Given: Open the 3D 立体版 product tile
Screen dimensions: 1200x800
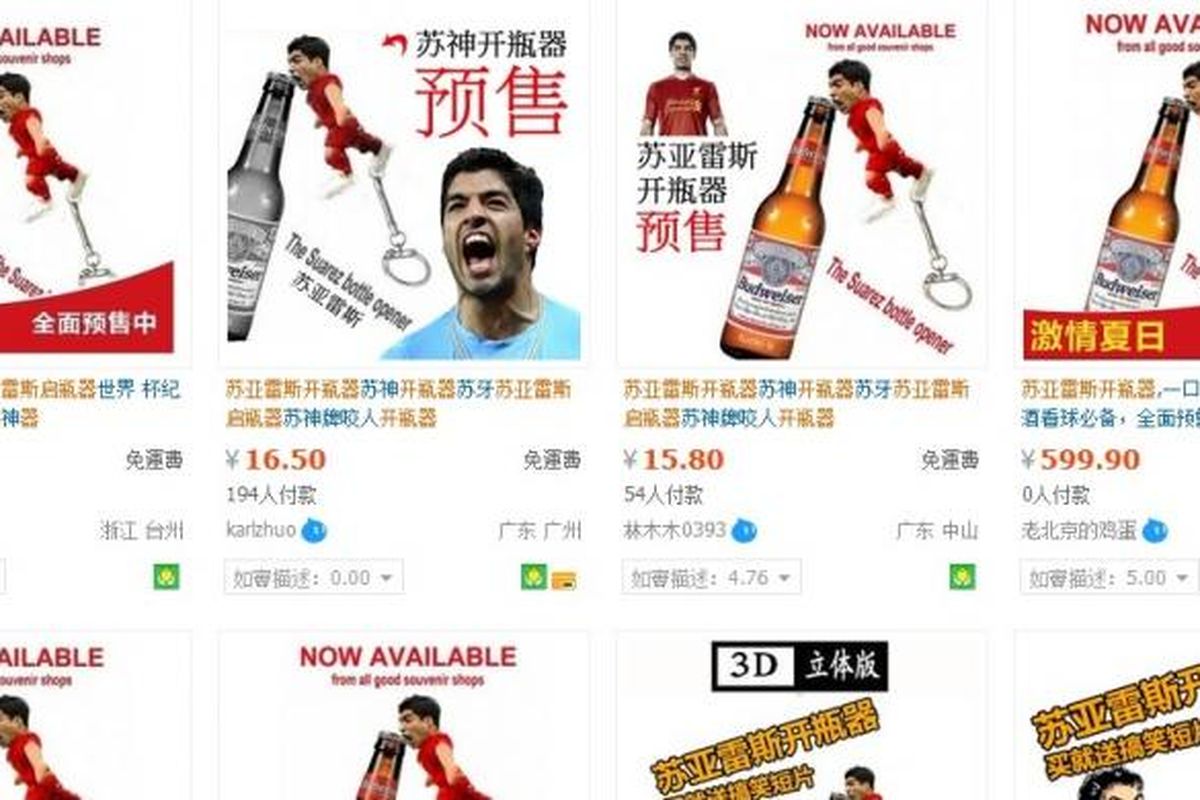Looking at the screenshot, I should point(800,720).
